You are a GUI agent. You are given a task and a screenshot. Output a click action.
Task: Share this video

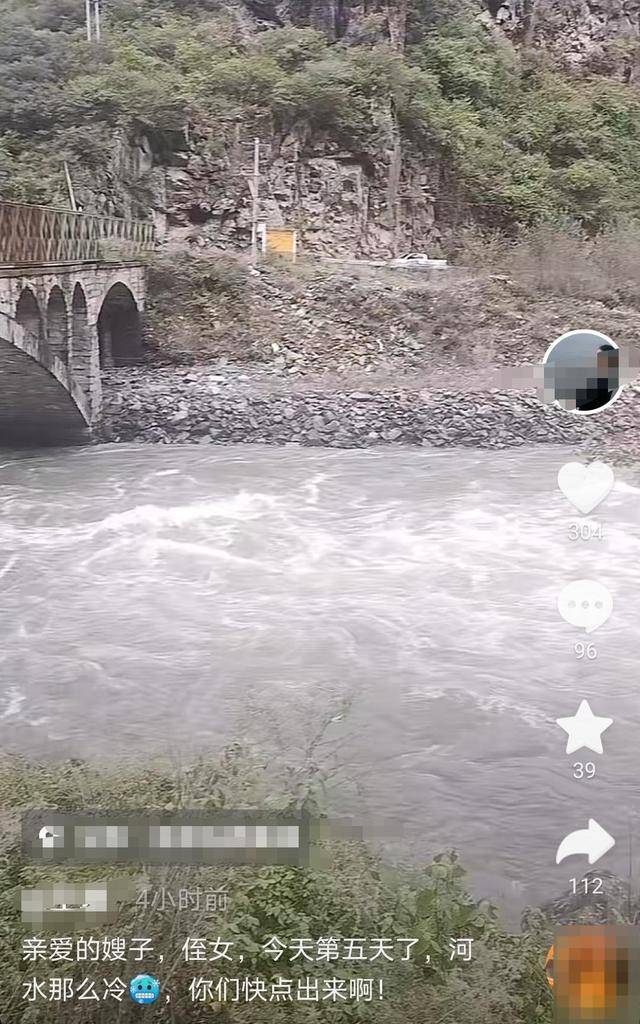coord(585,843)
